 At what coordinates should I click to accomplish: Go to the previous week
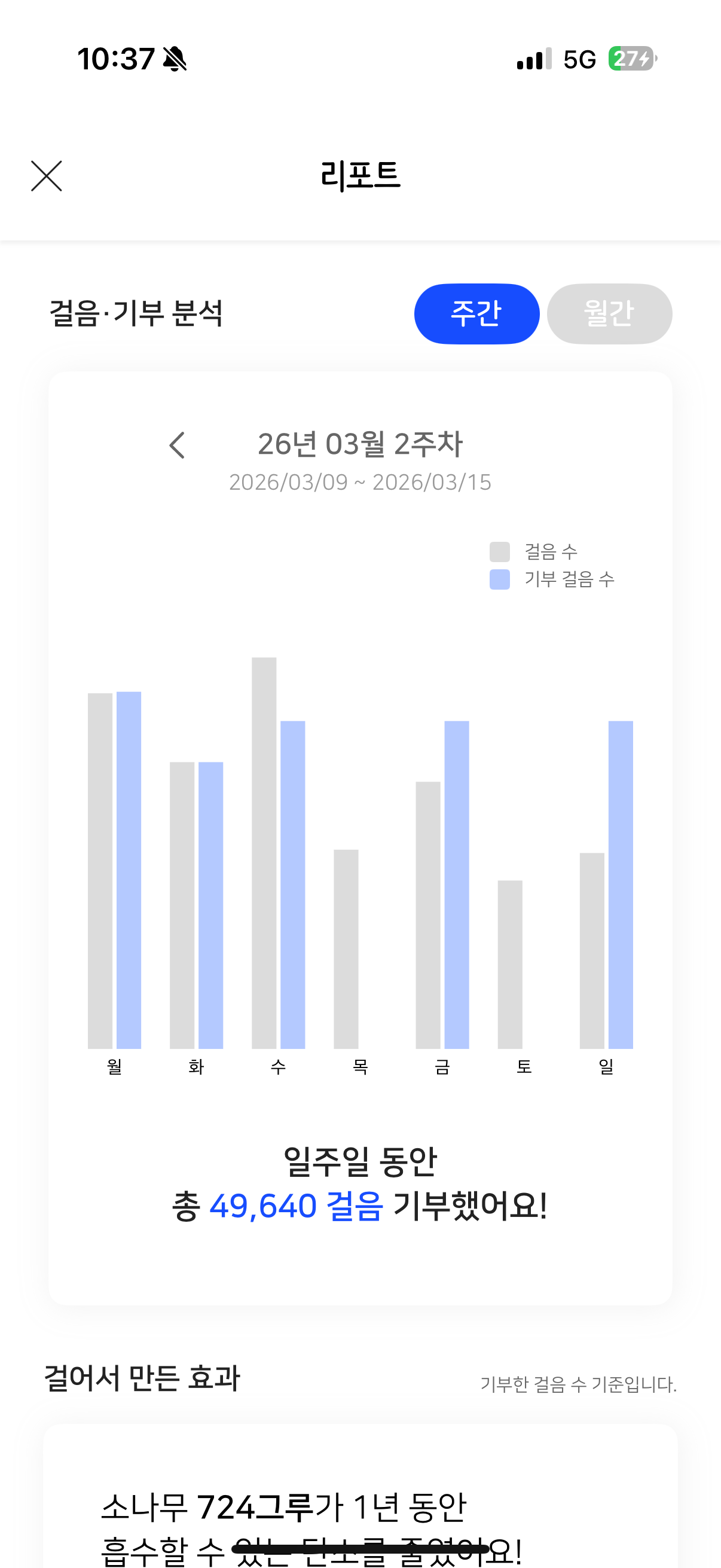pyautogui.click(x=177, y=445)
